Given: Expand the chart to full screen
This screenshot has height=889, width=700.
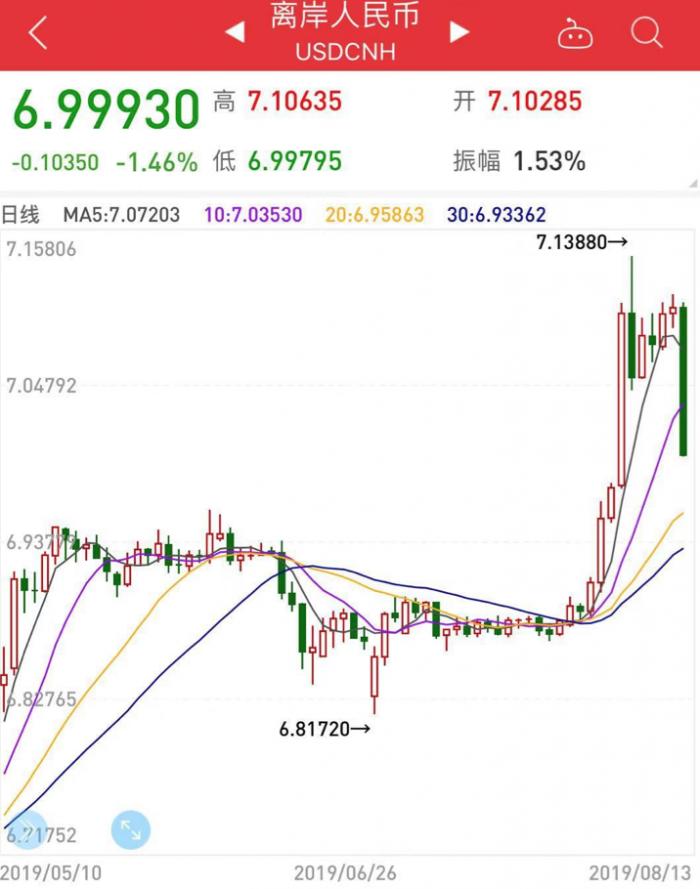Looking at the screenshot, I should (130, 829).
